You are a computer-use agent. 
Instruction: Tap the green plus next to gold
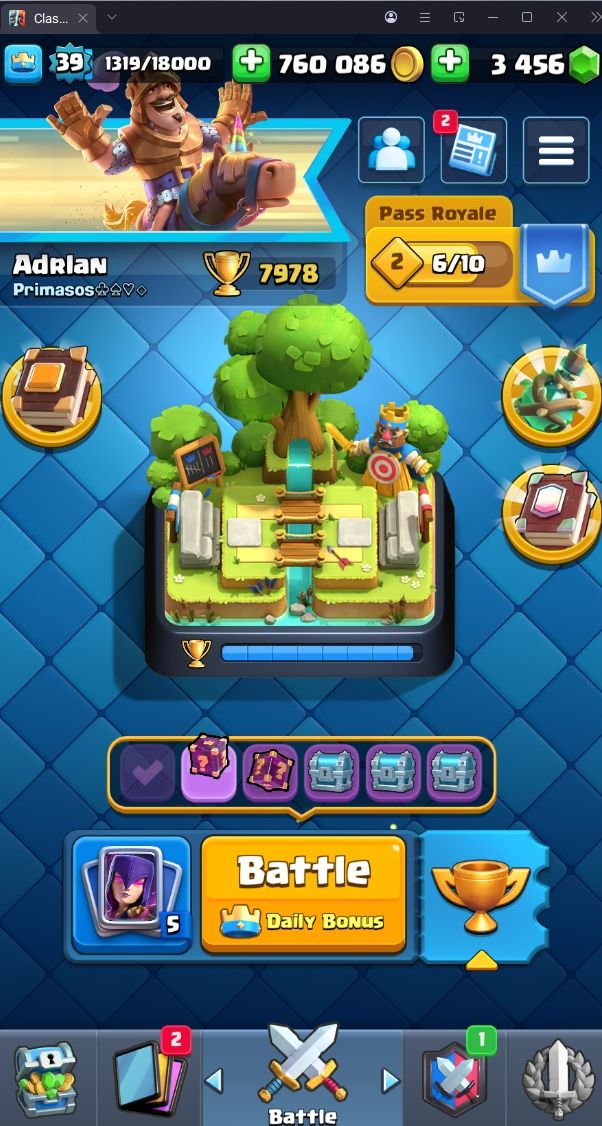pos(251,64)
